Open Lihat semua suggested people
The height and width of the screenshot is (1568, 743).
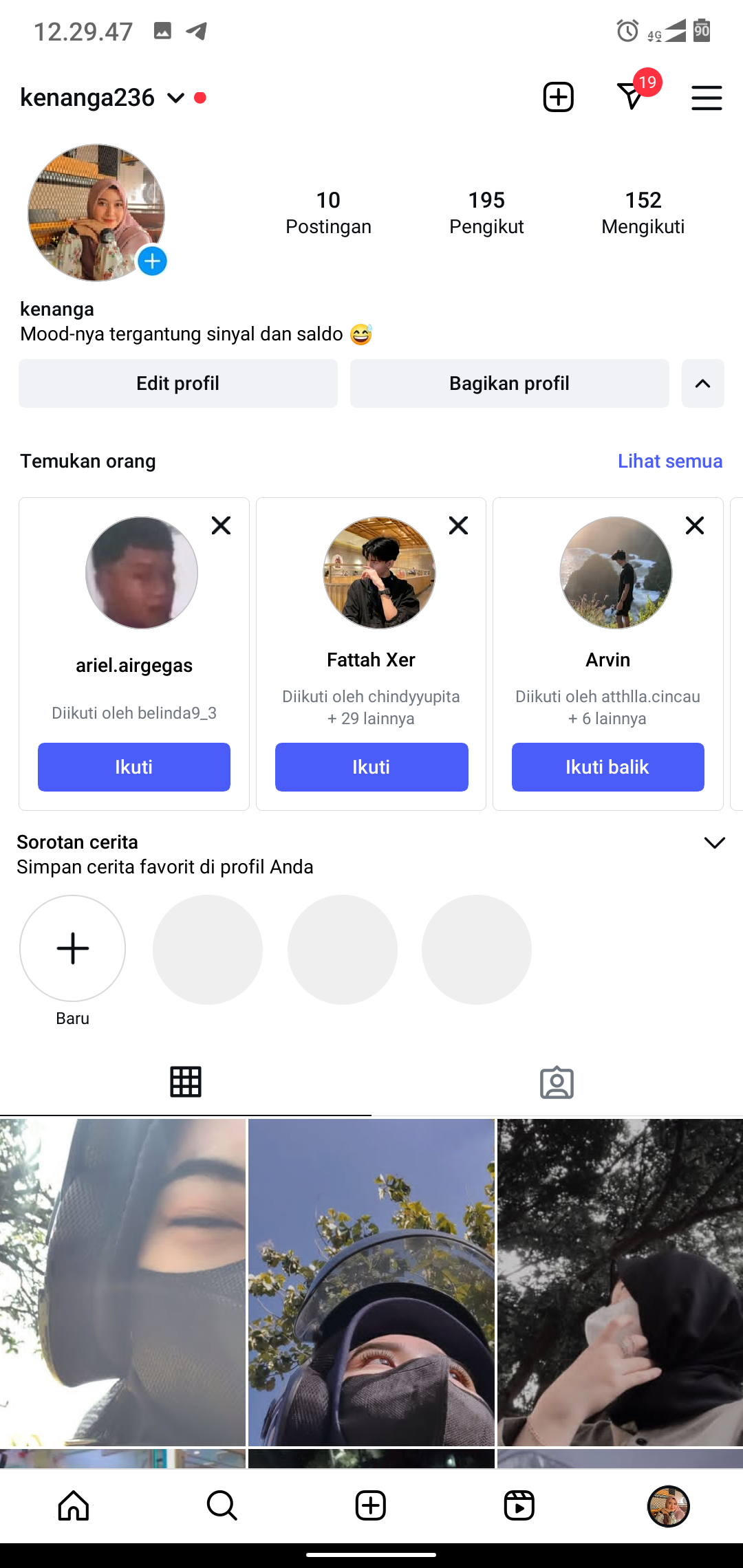coord(669,461)
